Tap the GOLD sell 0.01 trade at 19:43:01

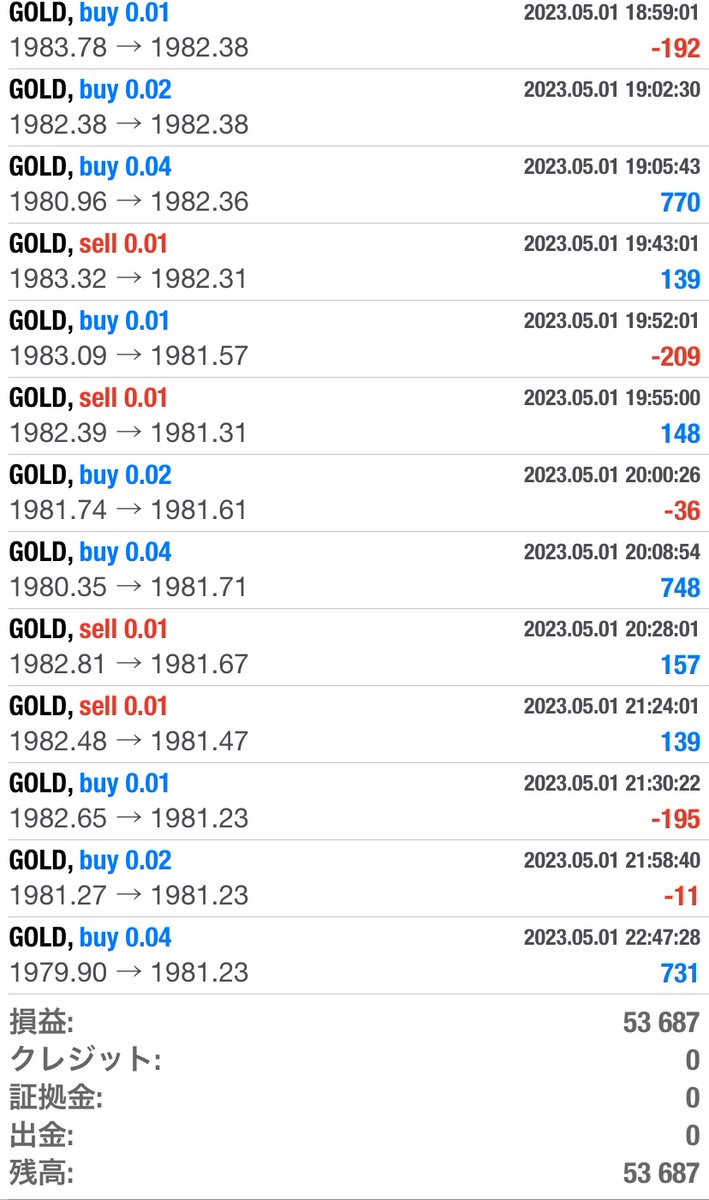354,261
